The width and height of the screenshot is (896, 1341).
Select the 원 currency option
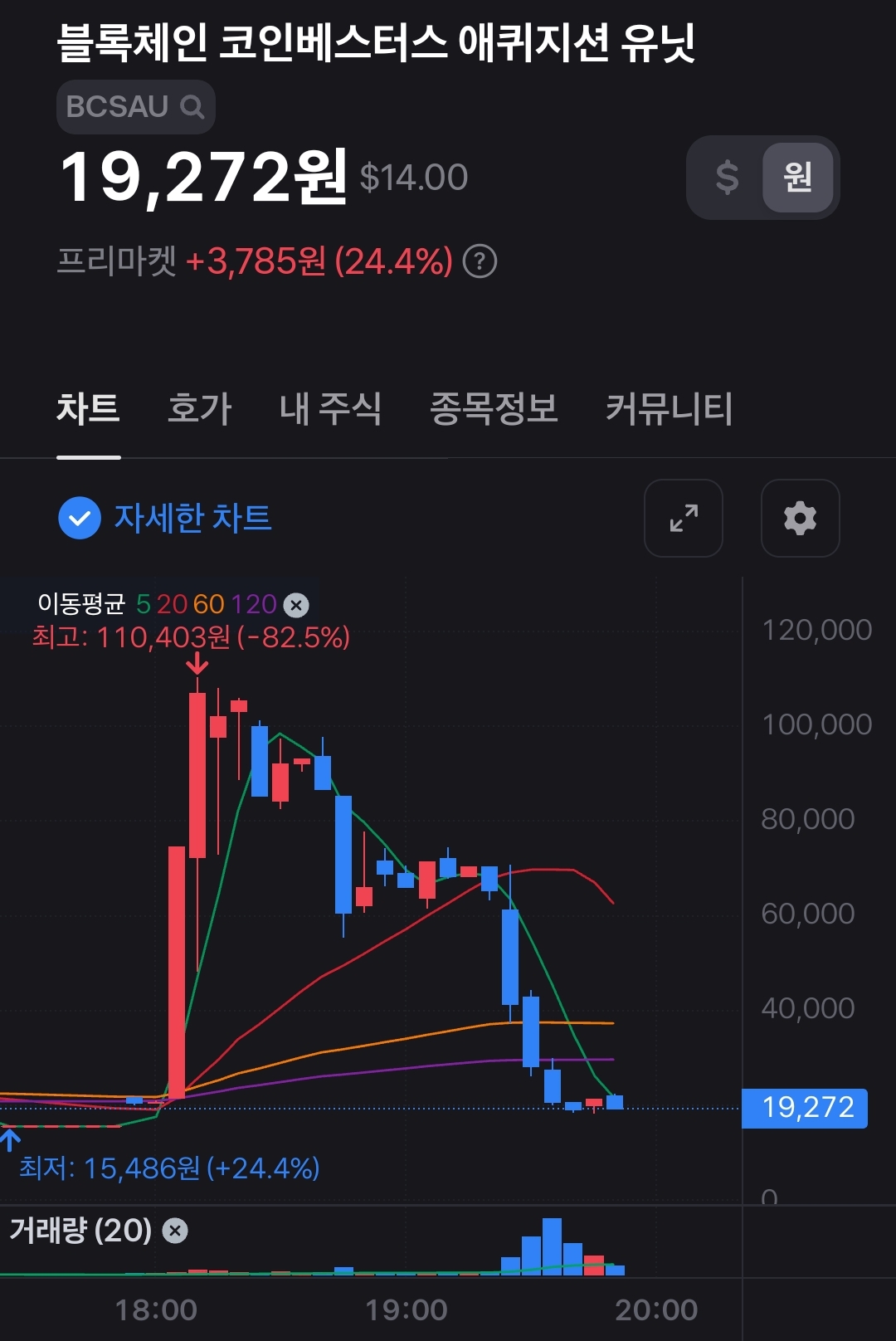point(797,178)
